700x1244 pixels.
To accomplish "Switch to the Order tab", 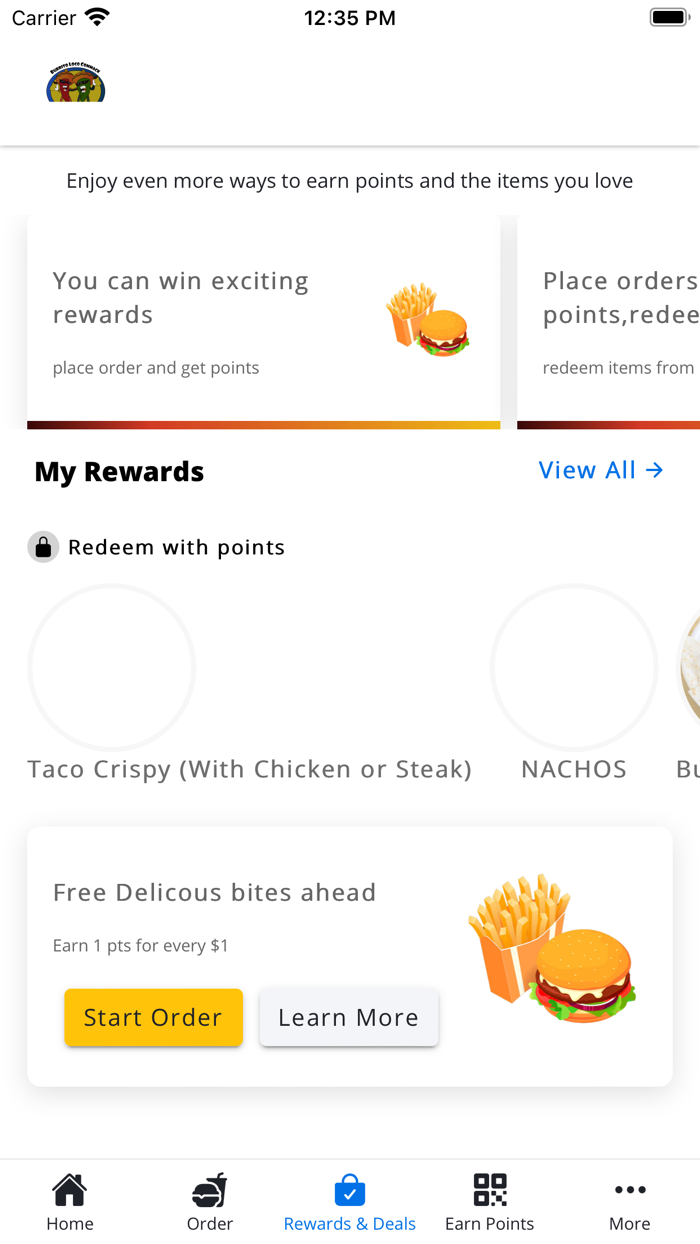I will (x=210, y=1202).
